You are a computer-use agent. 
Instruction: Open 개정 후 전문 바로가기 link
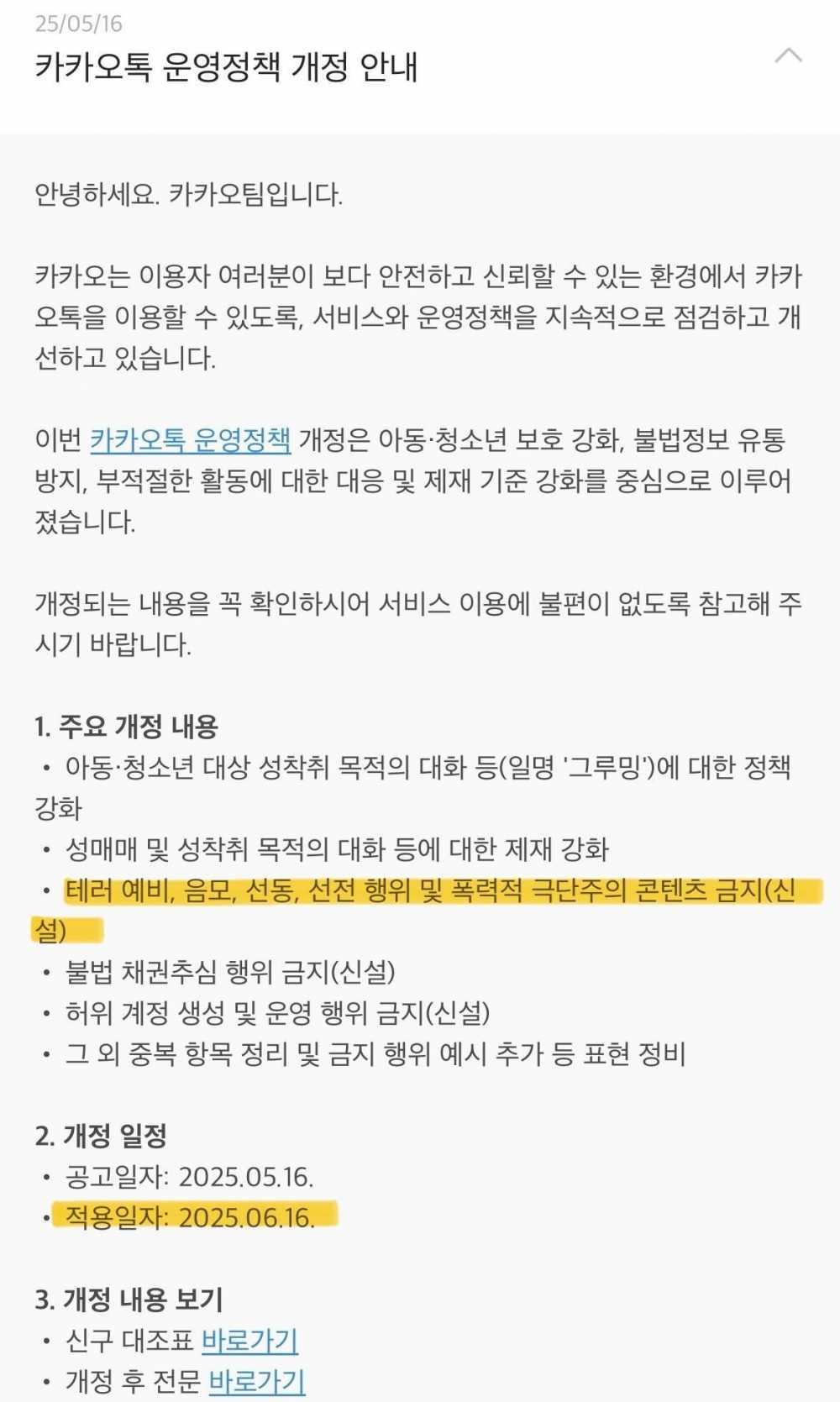(x=256, y=1381)
